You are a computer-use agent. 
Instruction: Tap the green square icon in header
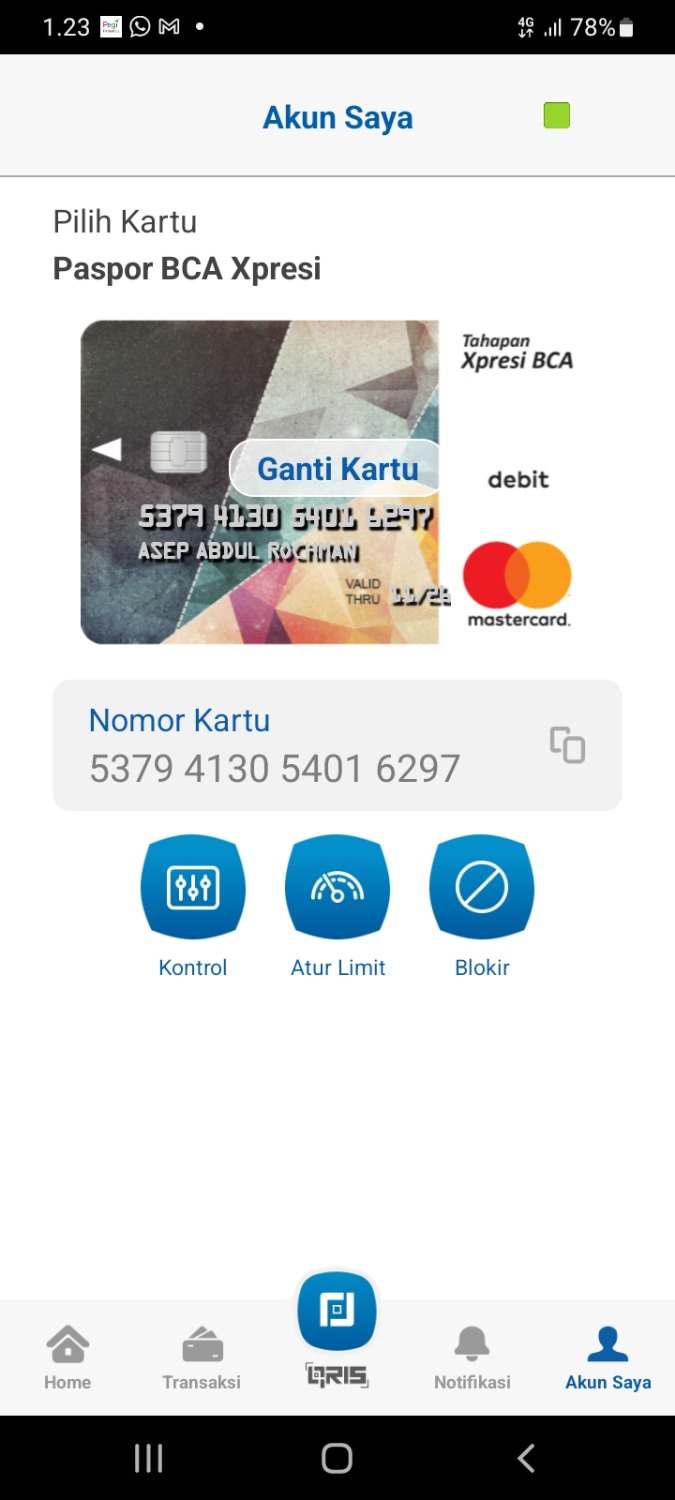[x=557, y=116]
